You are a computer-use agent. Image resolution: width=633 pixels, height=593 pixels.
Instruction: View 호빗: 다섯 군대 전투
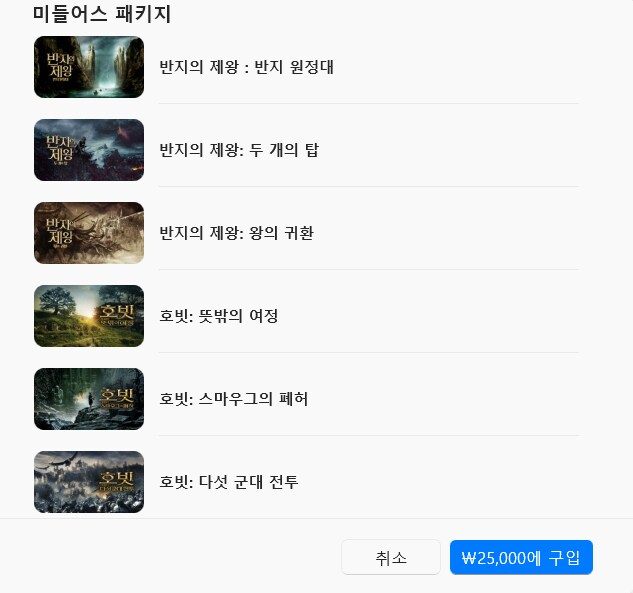click(x=229, y=482)
